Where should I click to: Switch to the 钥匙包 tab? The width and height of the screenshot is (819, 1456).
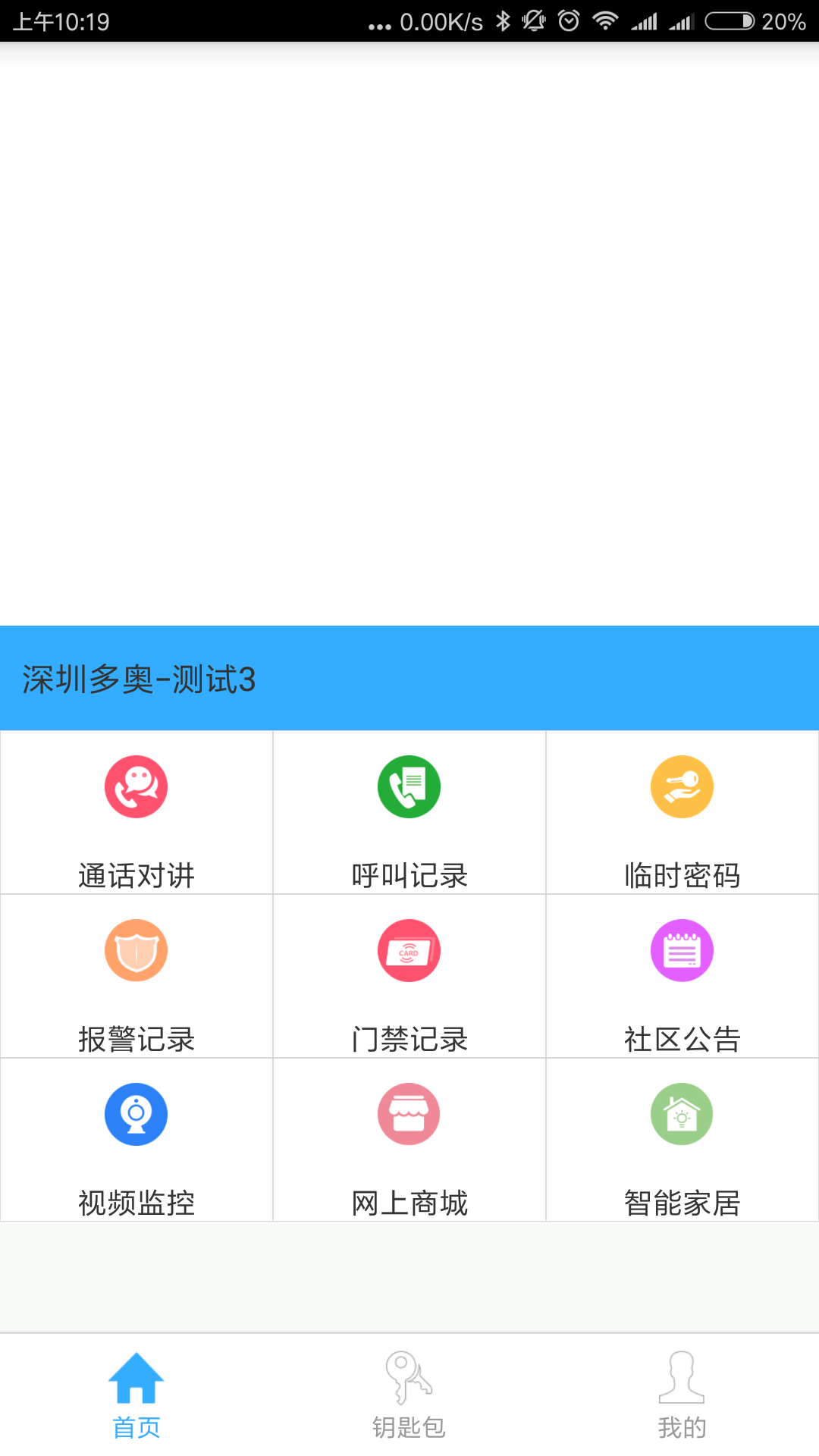click(x=409, y=1395)
